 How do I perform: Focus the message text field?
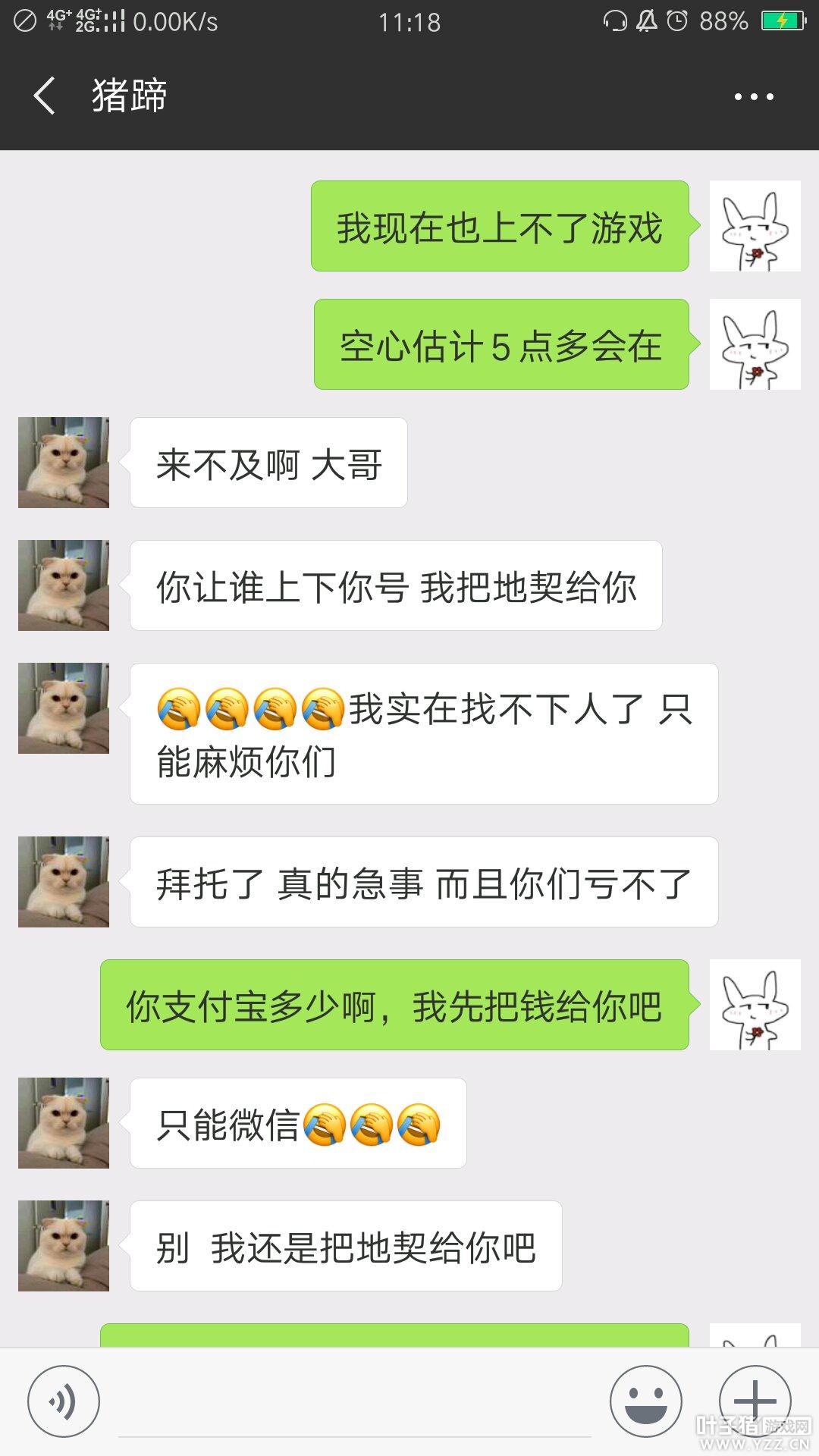[x=354, y=1403]
